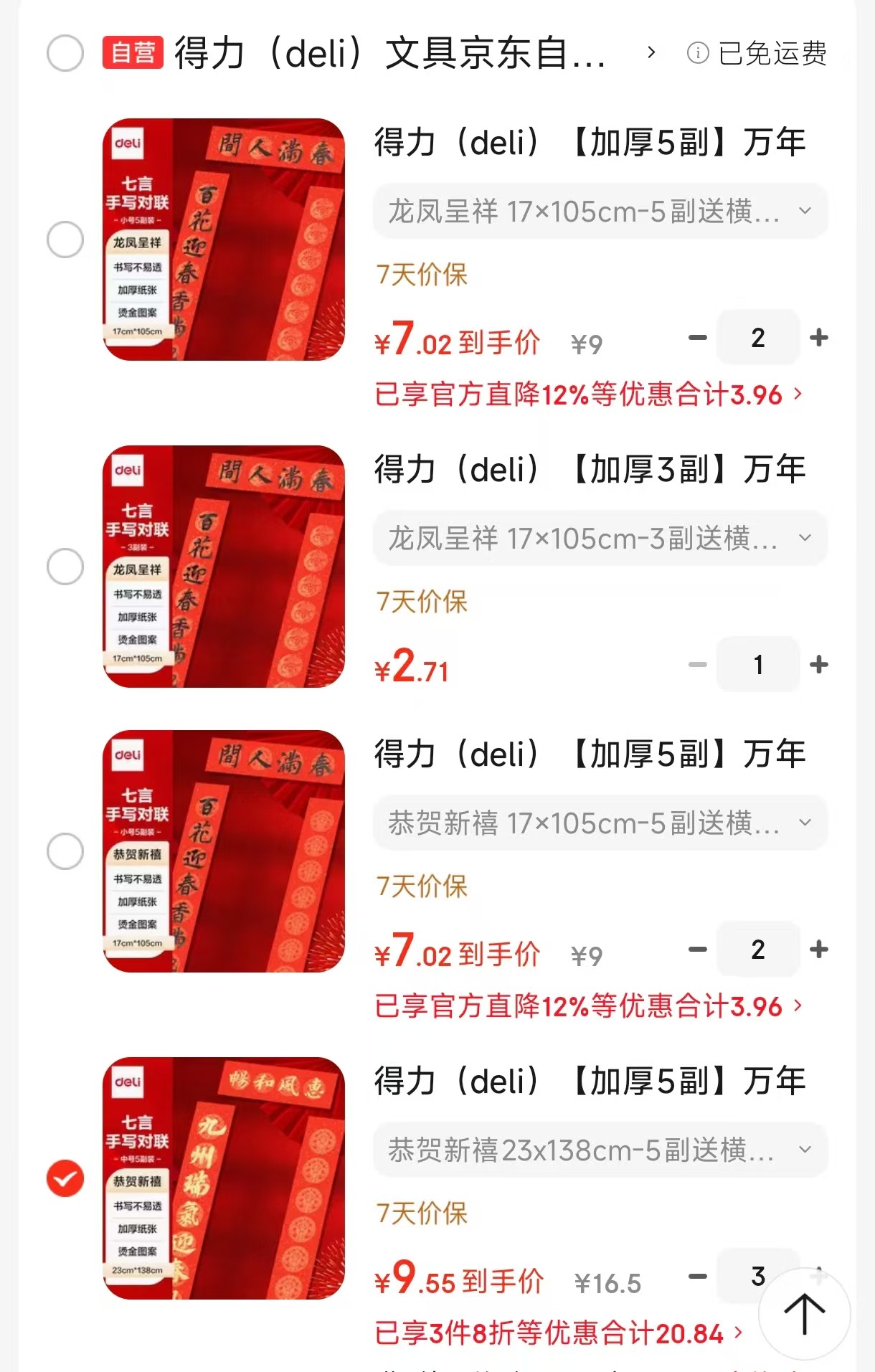
Task: Increase quantity of 恭贺新禧 17×105cm-5副 couplets
Action: (x=818, y=950)
